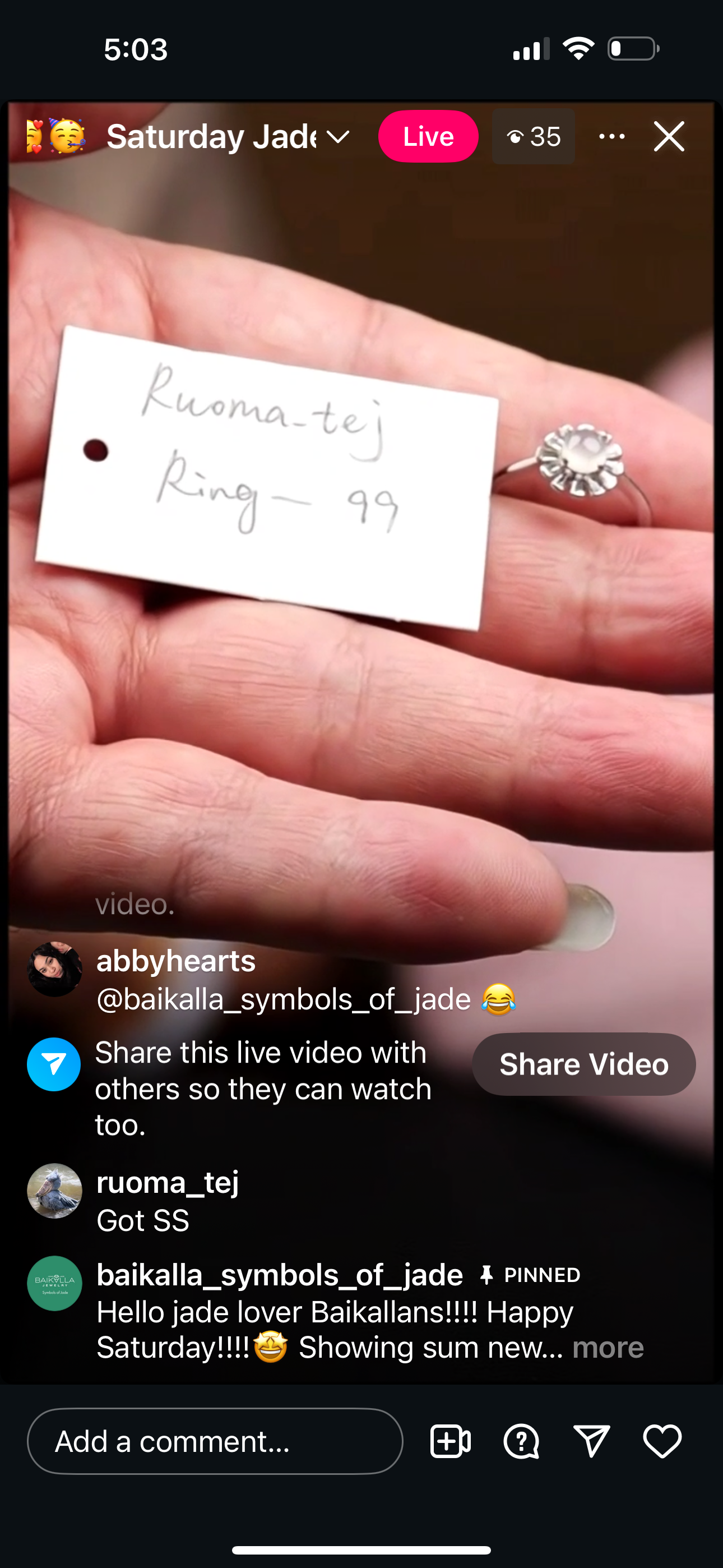723x1568 pixels.
Task: Expand pinned comment with more
Action: (x=608, y=1348)
